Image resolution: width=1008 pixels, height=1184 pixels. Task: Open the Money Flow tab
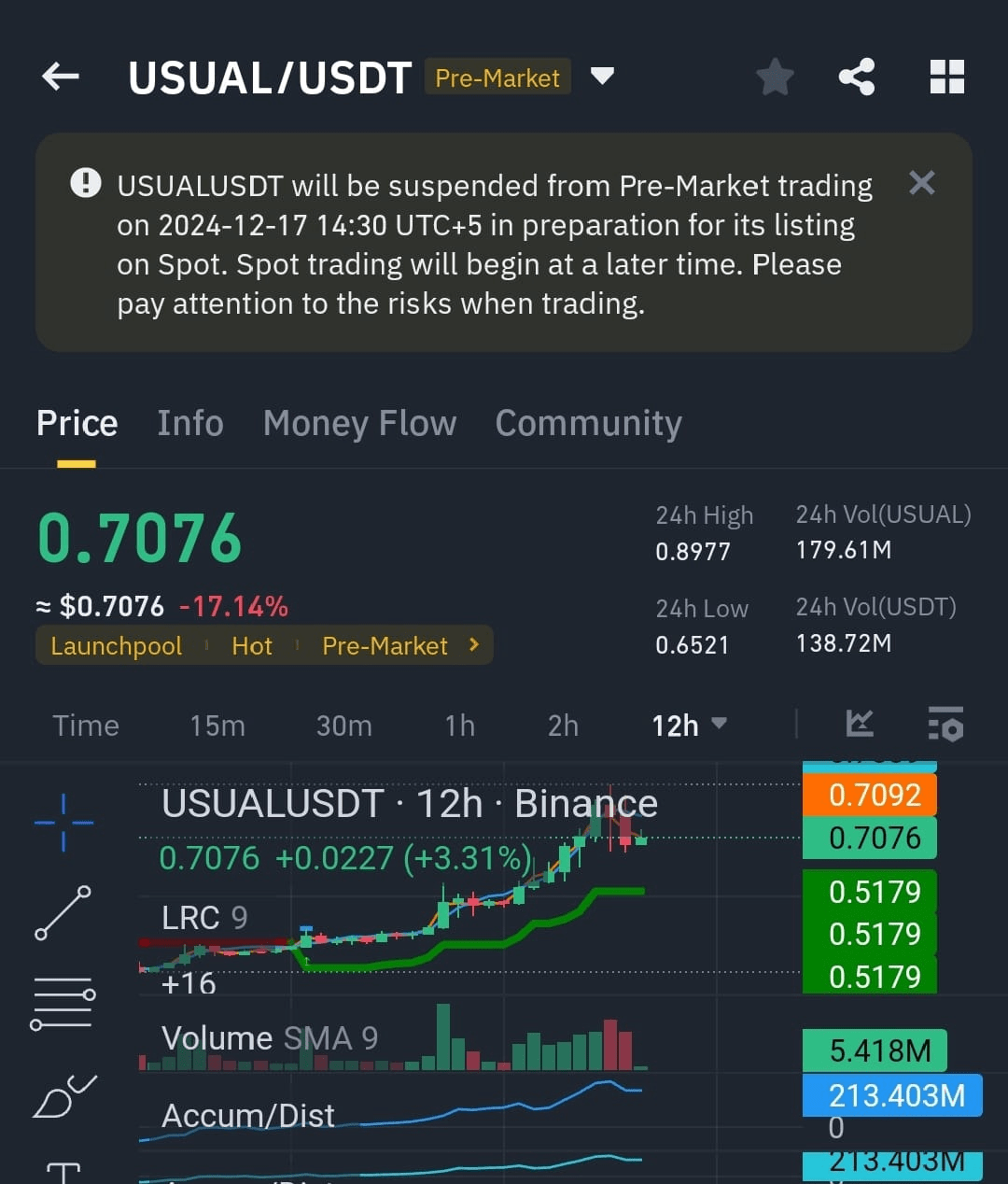coord(359,424)
